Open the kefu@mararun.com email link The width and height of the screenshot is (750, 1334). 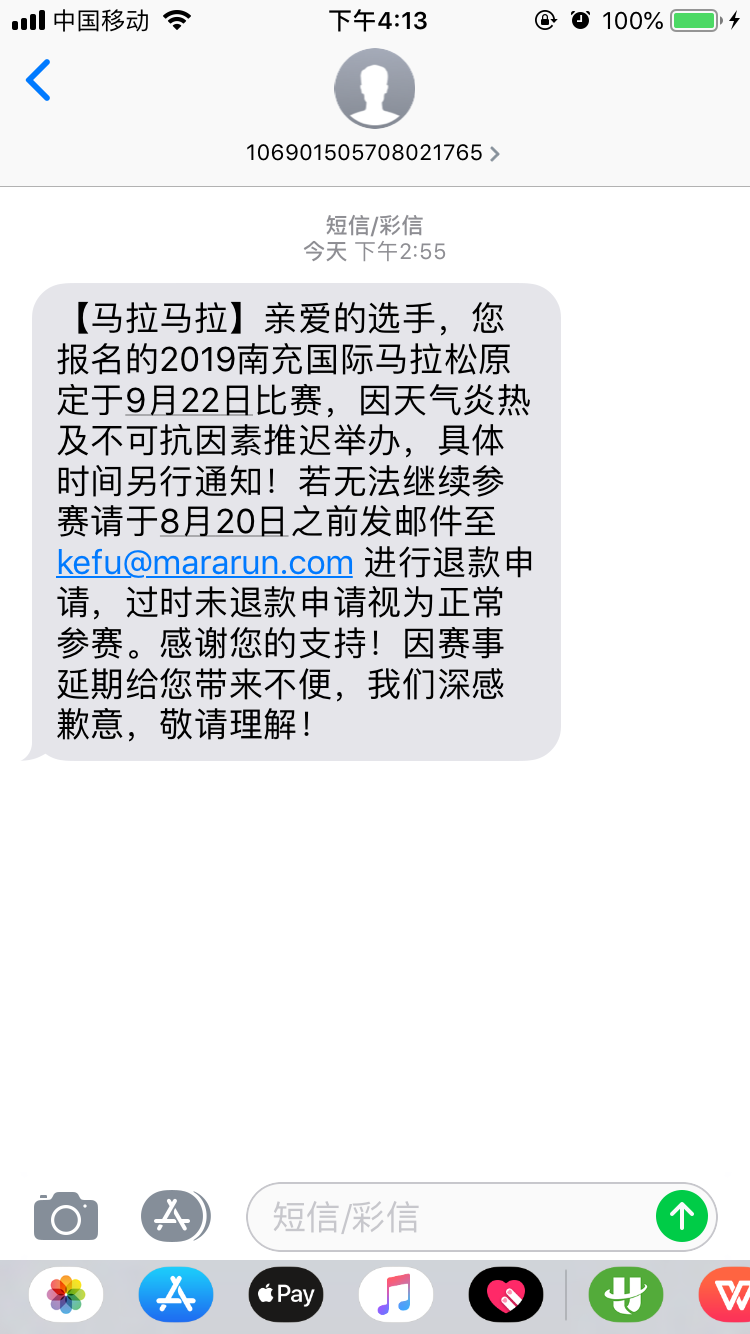(205, 562)
